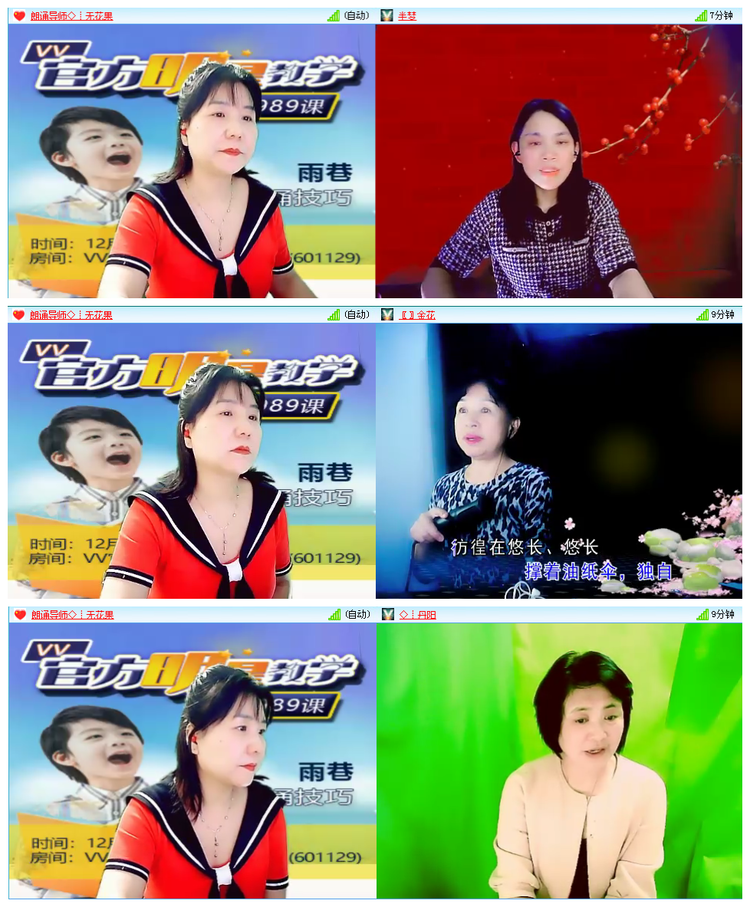Select the 丰梦 name label
This screenshot has width=750, height=907.
(406, 13)
